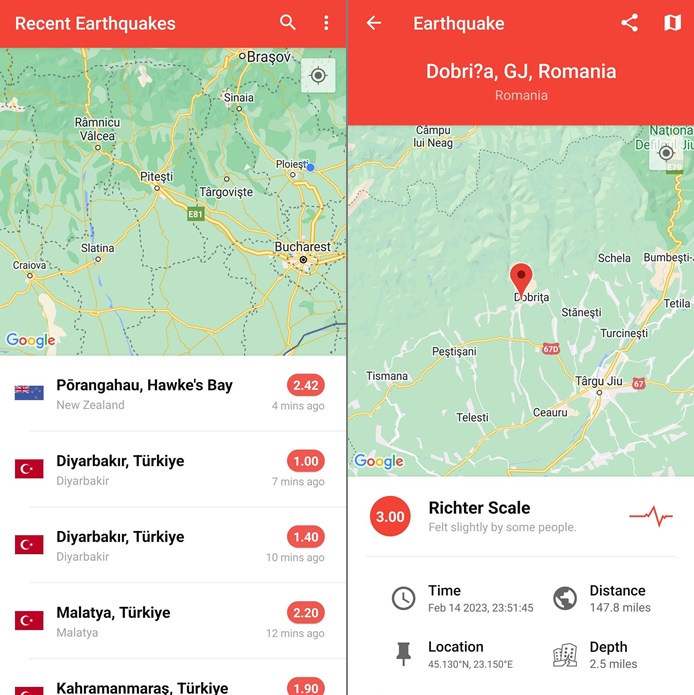Center my location on the Bucharest map
This screenshot has height=695, width=694.
click(x=318, y=76)
